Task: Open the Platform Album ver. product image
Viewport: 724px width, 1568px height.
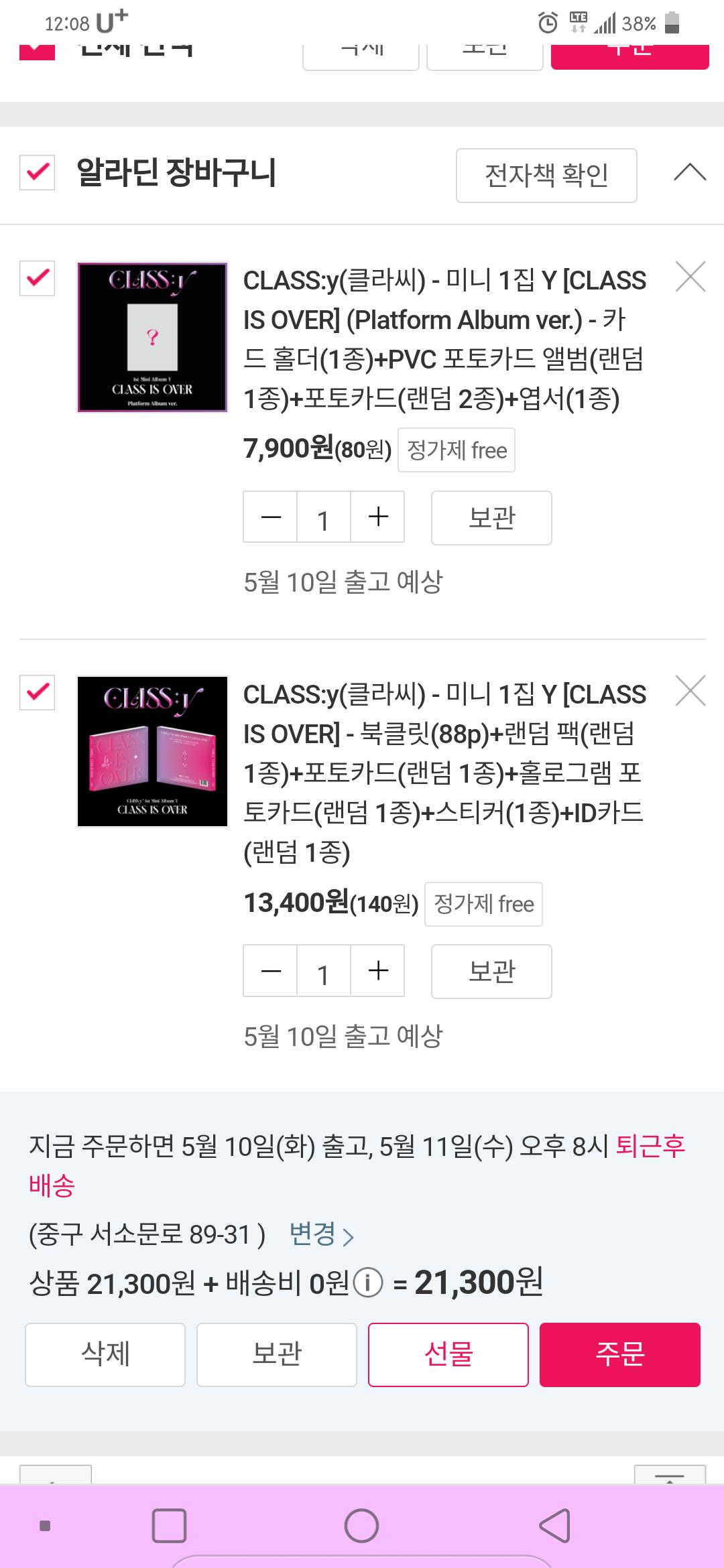Action: click(152, 337)
